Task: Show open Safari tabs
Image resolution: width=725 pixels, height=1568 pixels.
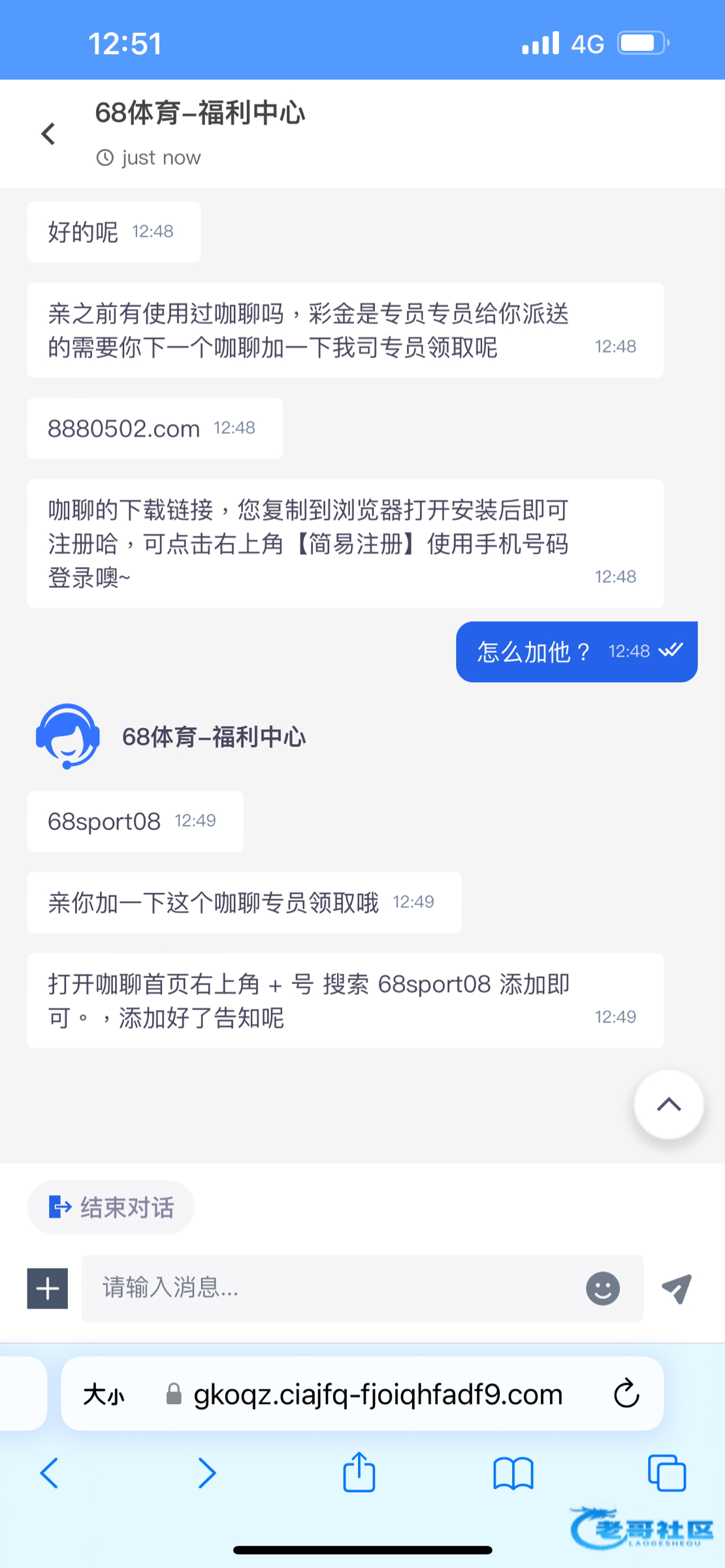Action: tap(667, 1473)
